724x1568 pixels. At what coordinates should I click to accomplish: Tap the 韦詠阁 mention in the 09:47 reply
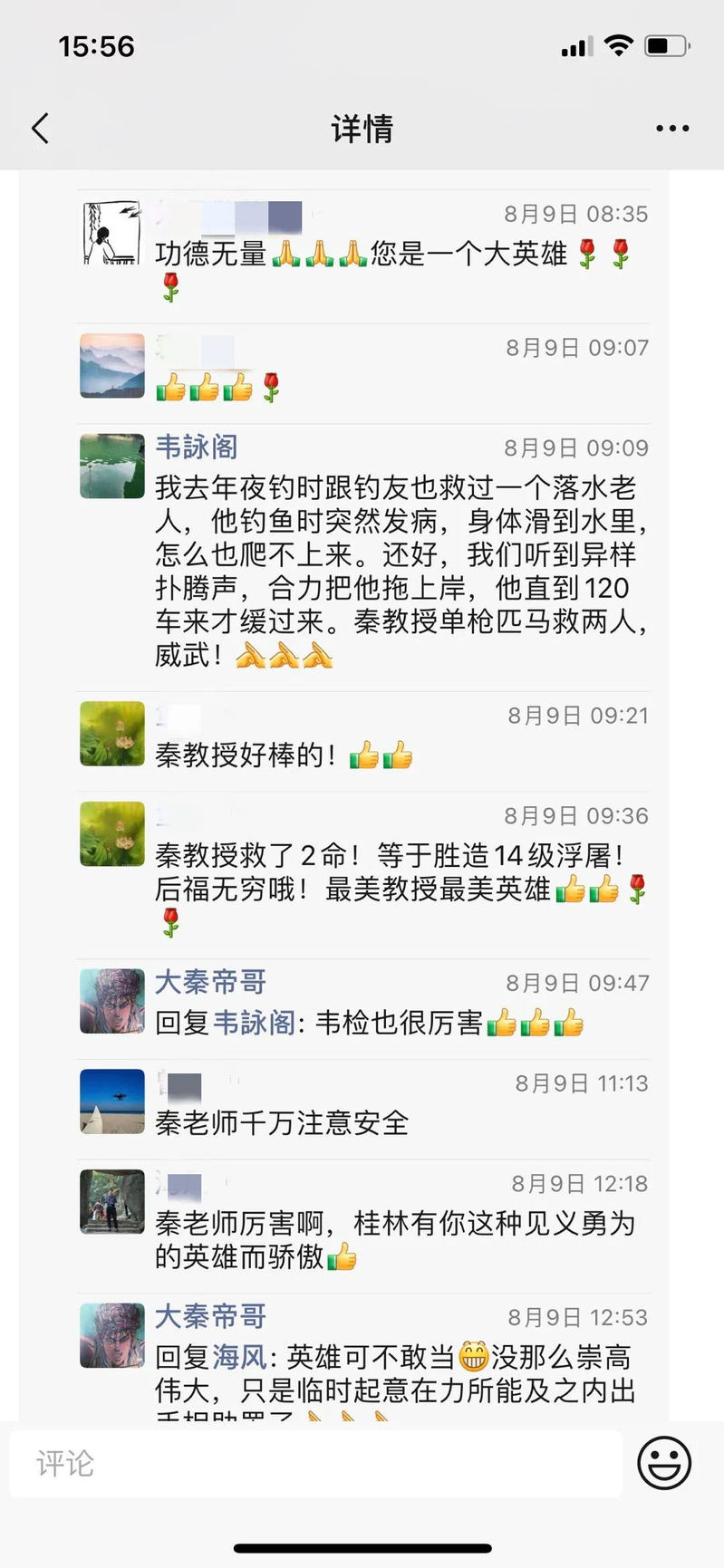tap(254, 1024)
